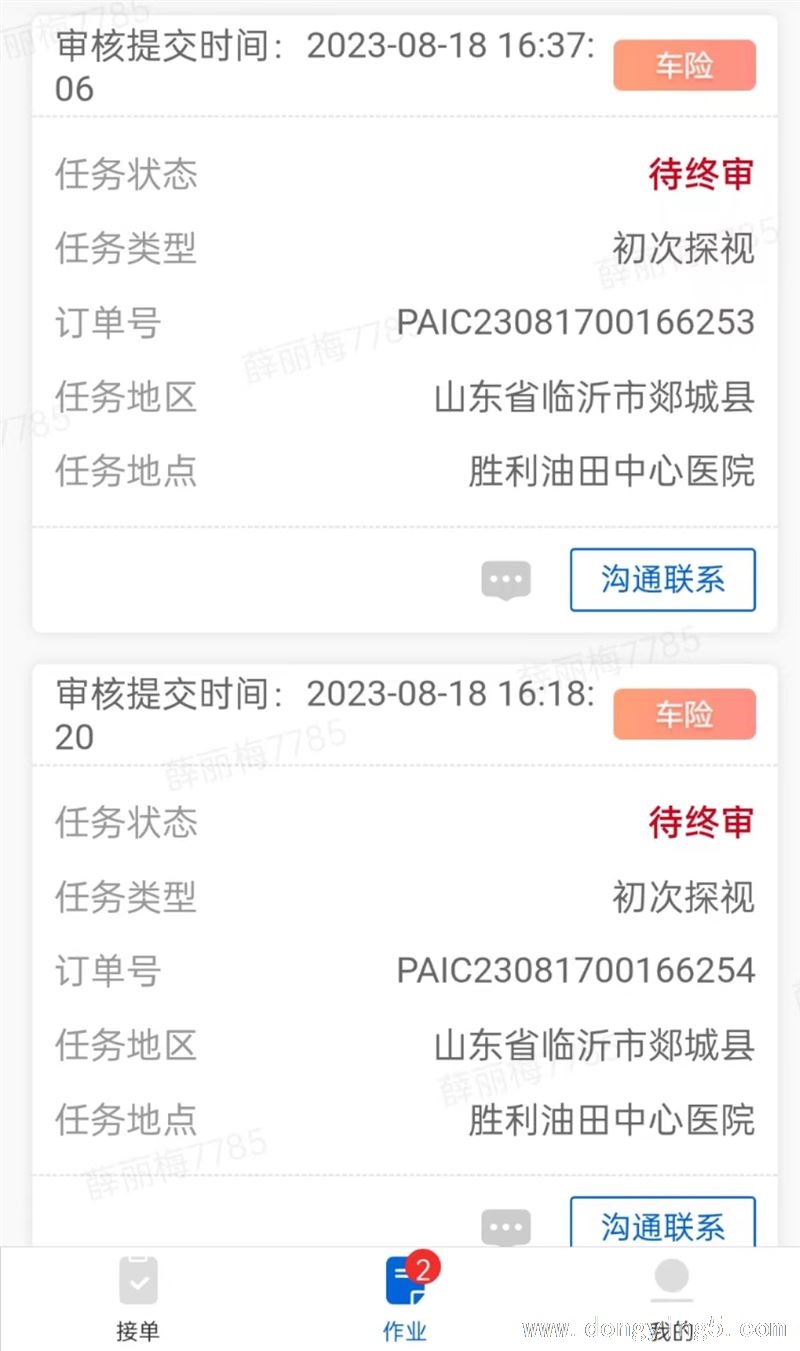The width and height of the screenshot is (800, 1351).
Task: Open message icon for order PAIC23081700166253
Action: 506,580
